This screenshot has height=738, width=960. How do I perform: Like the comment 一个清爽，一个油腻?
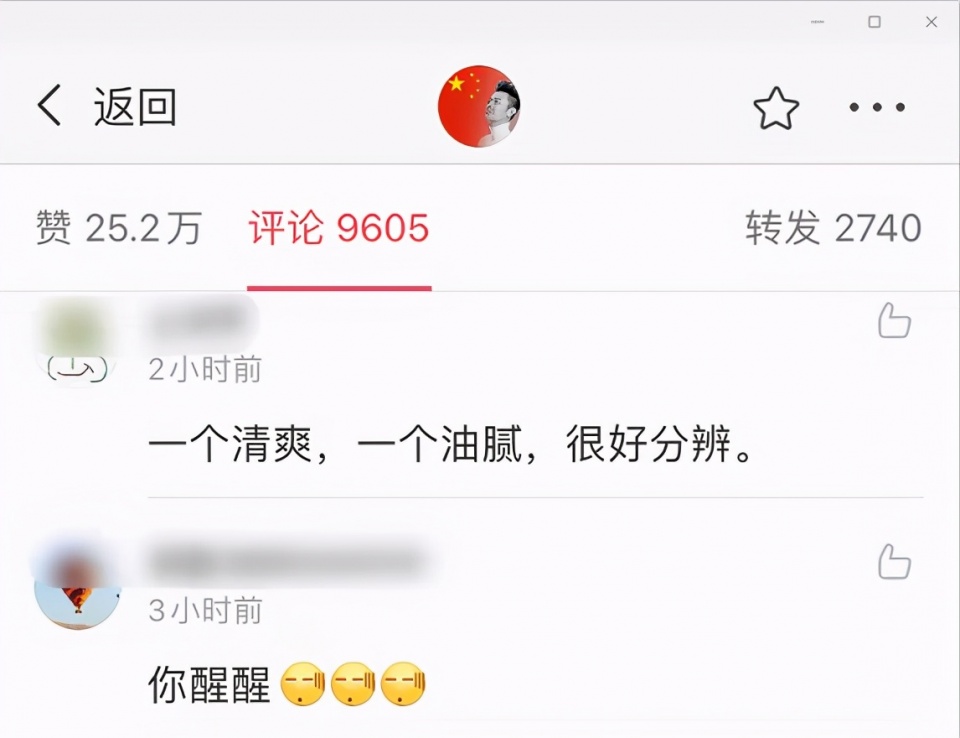tap(894, 321)
